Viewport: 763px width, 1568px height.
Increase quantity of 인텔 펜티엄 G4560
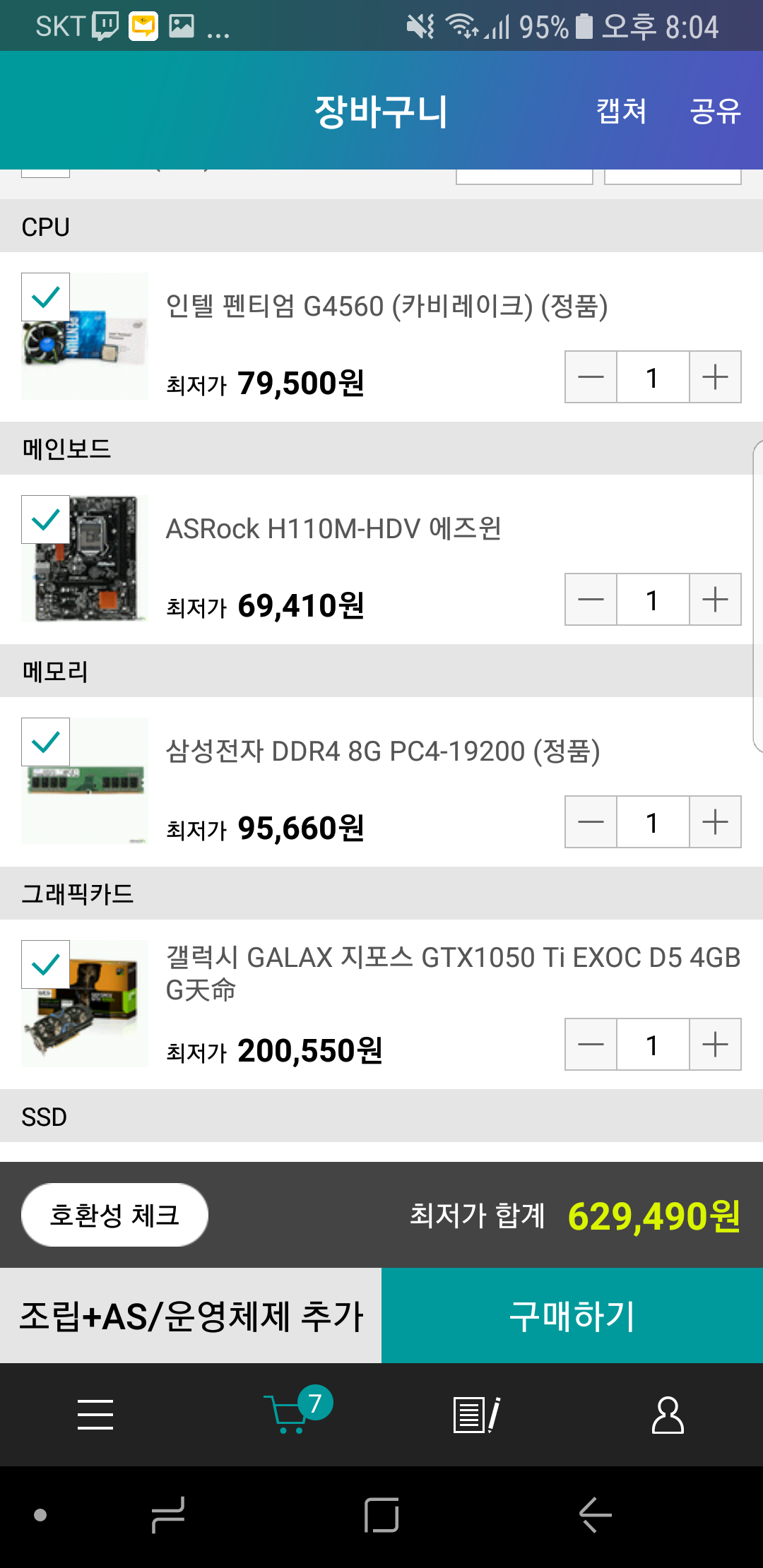pyautogui.click(x=715, y=376)
